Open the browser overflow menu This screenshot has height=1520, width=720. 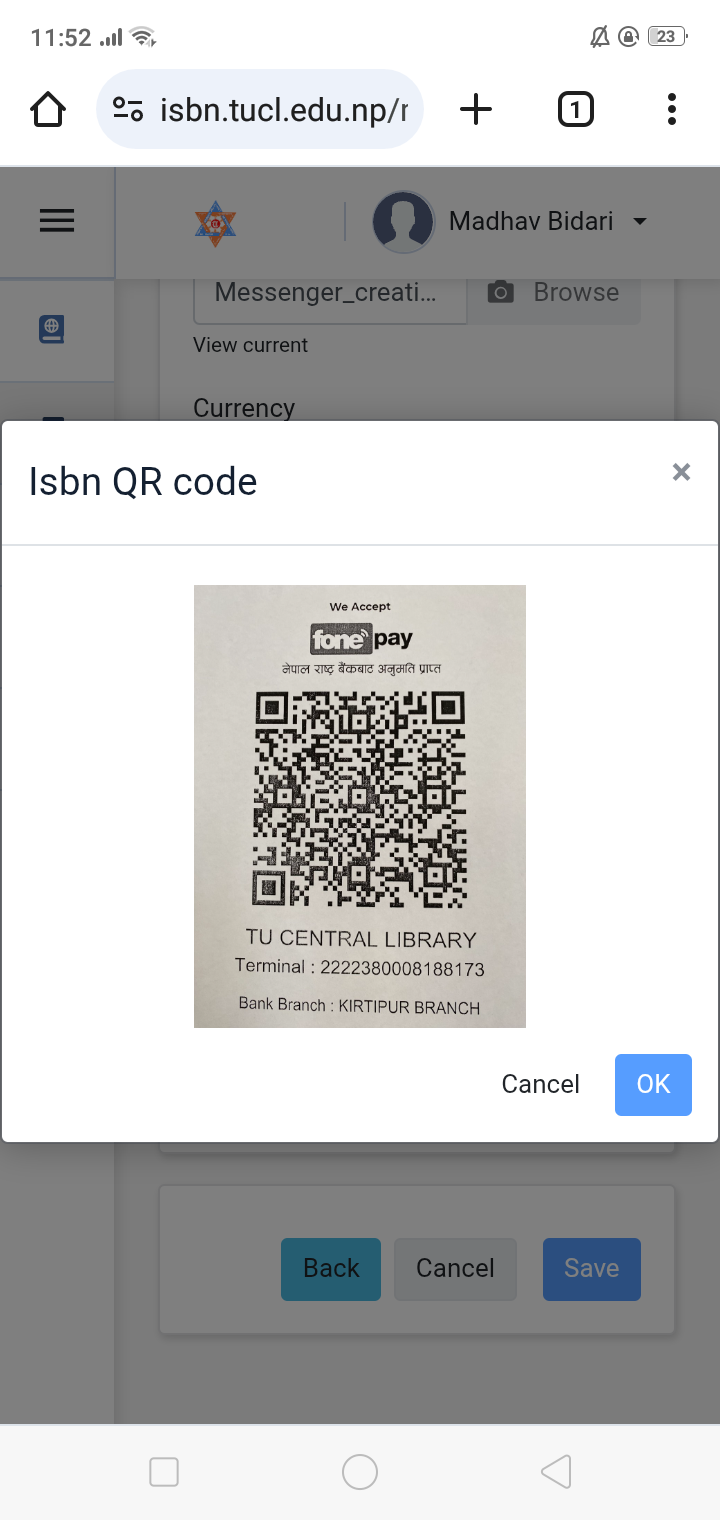(x=671, y=109)
